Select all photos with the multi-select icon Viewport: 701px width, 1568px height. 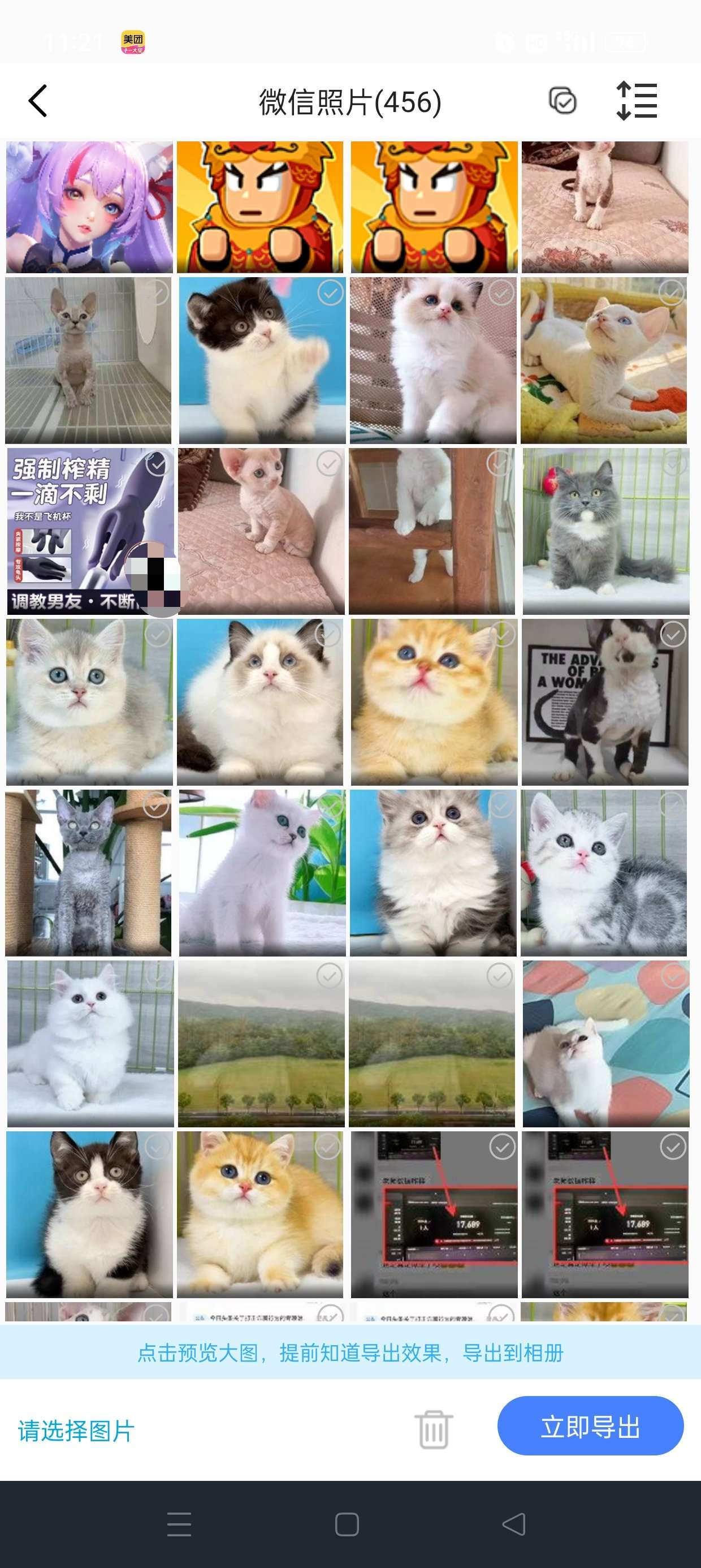563,101
